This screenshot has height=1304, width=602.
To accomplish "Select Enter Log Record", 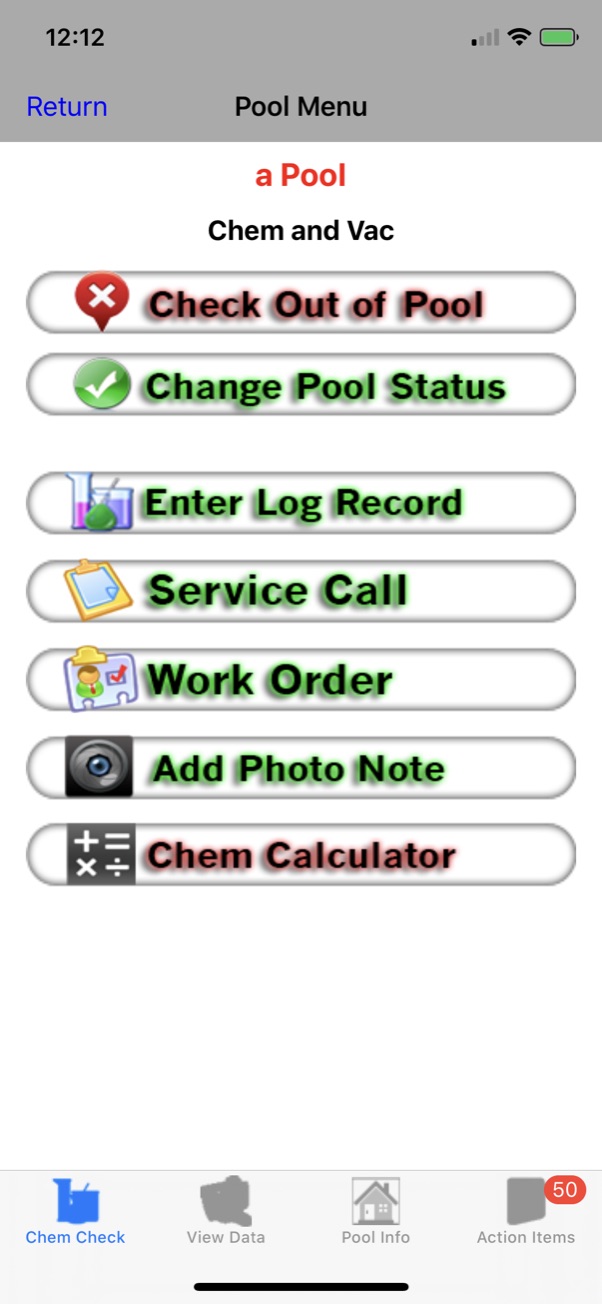I will pos(301,502).
